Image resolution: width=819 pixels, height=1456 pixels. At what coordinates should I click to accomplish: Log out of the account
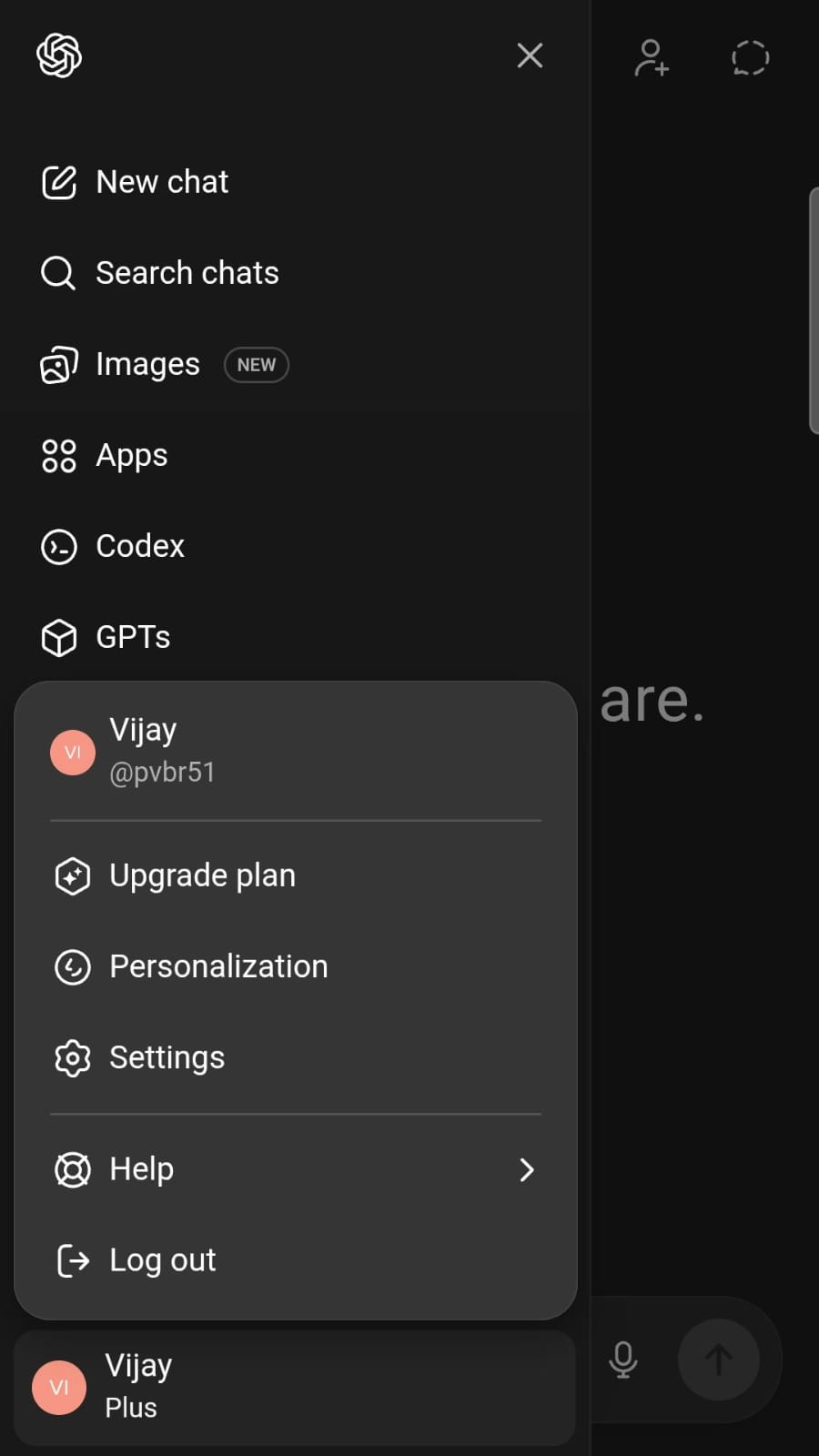coord(163,1260)
